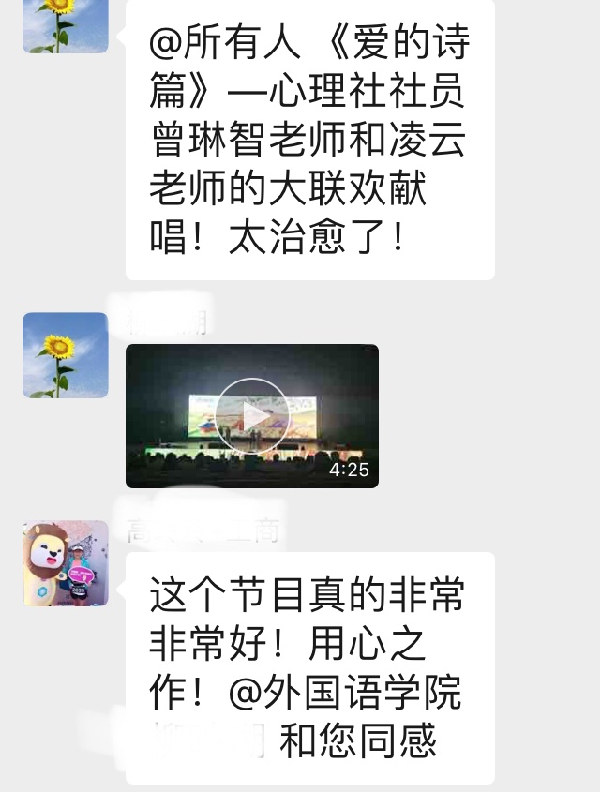Open the sunflower avatar beside the video message
Image resolution: width=600 pixels, height=792 pixels.
pyautogui.click(x=66, y=355)
